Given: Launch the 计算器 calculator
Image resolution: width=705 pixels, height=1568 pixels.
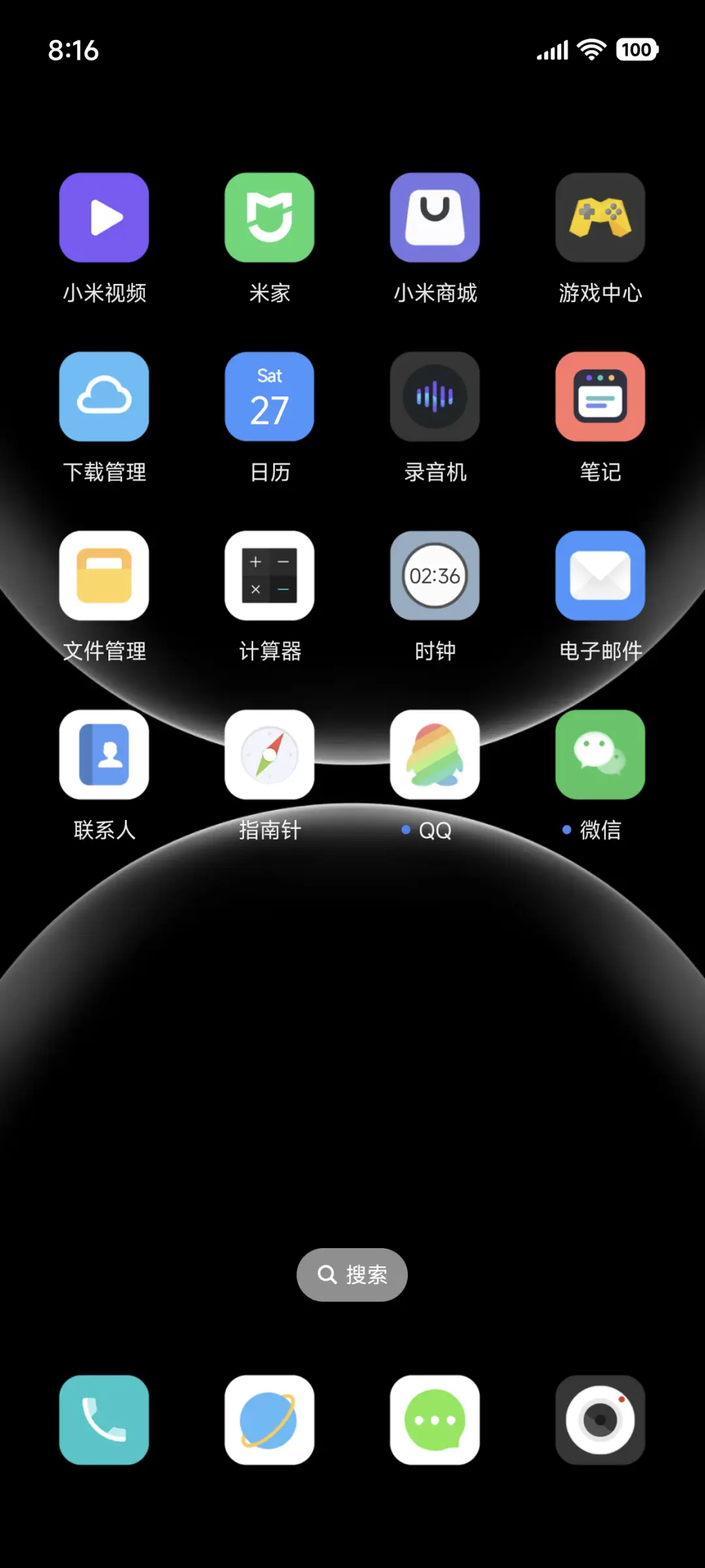Looking at the screenshot, I should [270, 576].
